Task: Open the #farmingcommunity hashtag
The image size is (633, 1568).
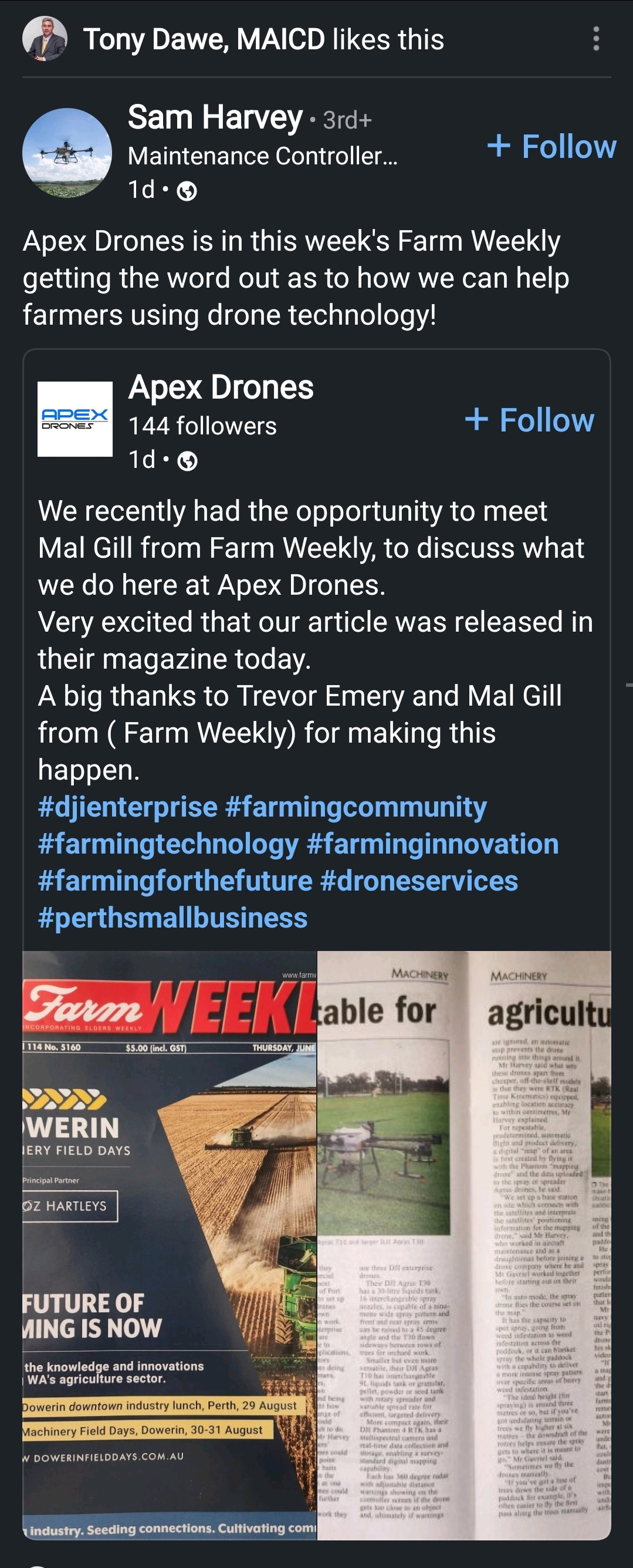Action: pyautogui.click(x=356, y=807)
